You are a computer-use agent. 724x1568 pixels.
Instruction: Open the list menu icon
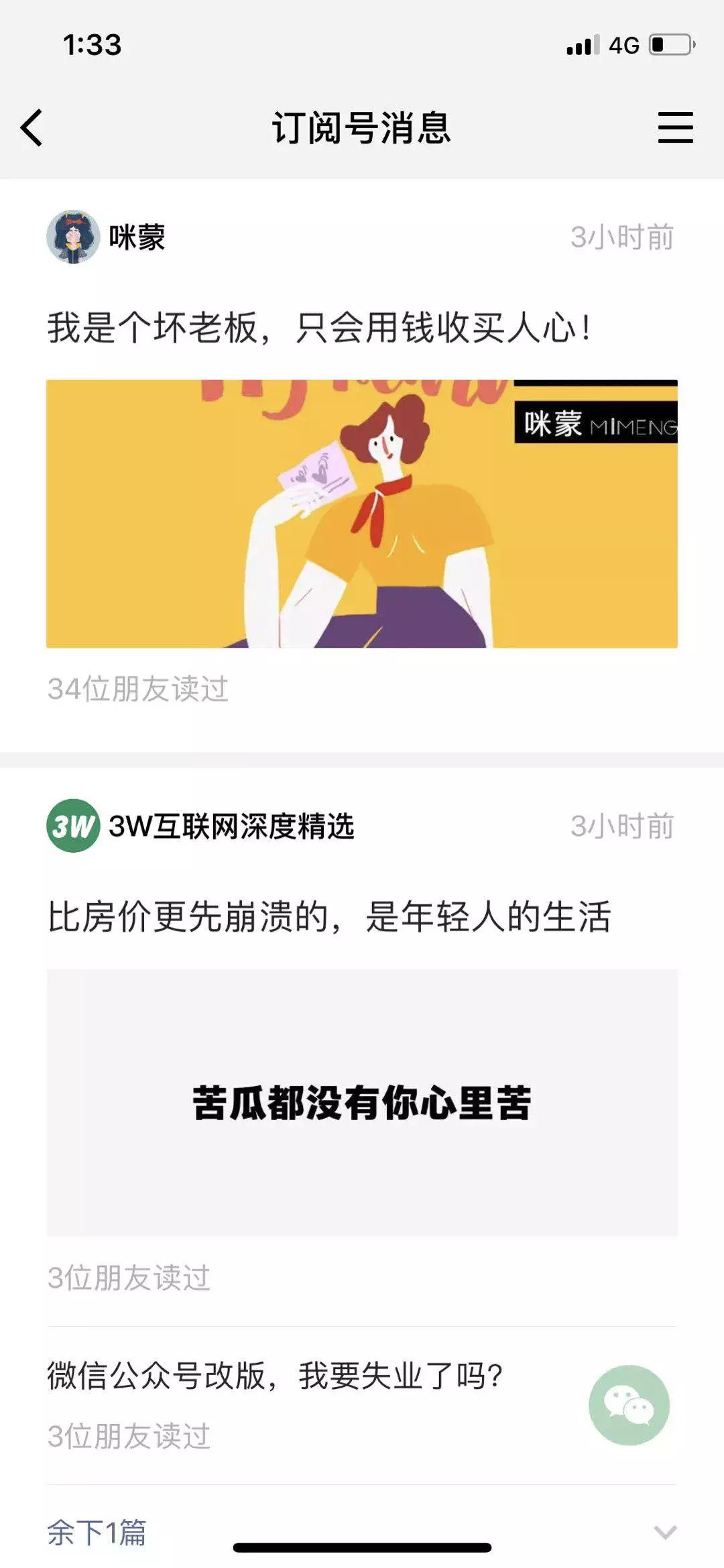pos(674,127)
